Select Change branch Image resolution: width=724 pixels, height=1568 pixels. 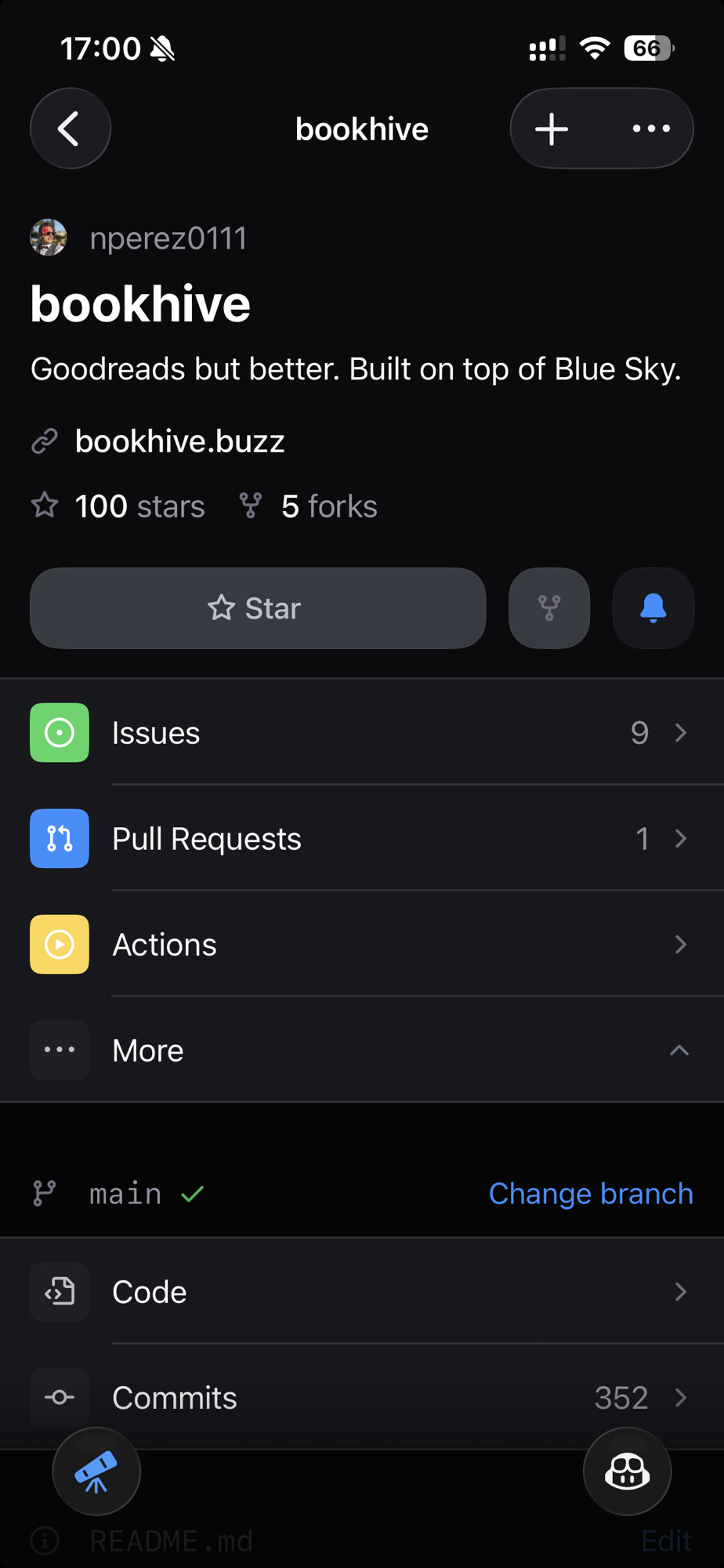[x=591, y=1193]
